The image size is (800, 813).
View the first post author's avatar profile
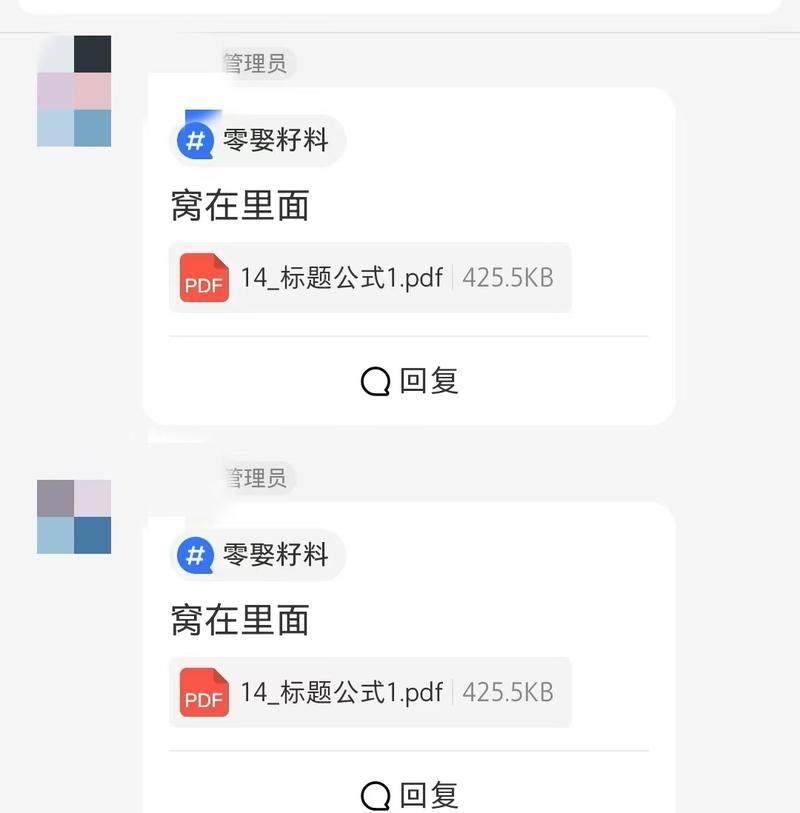[74, 91]
